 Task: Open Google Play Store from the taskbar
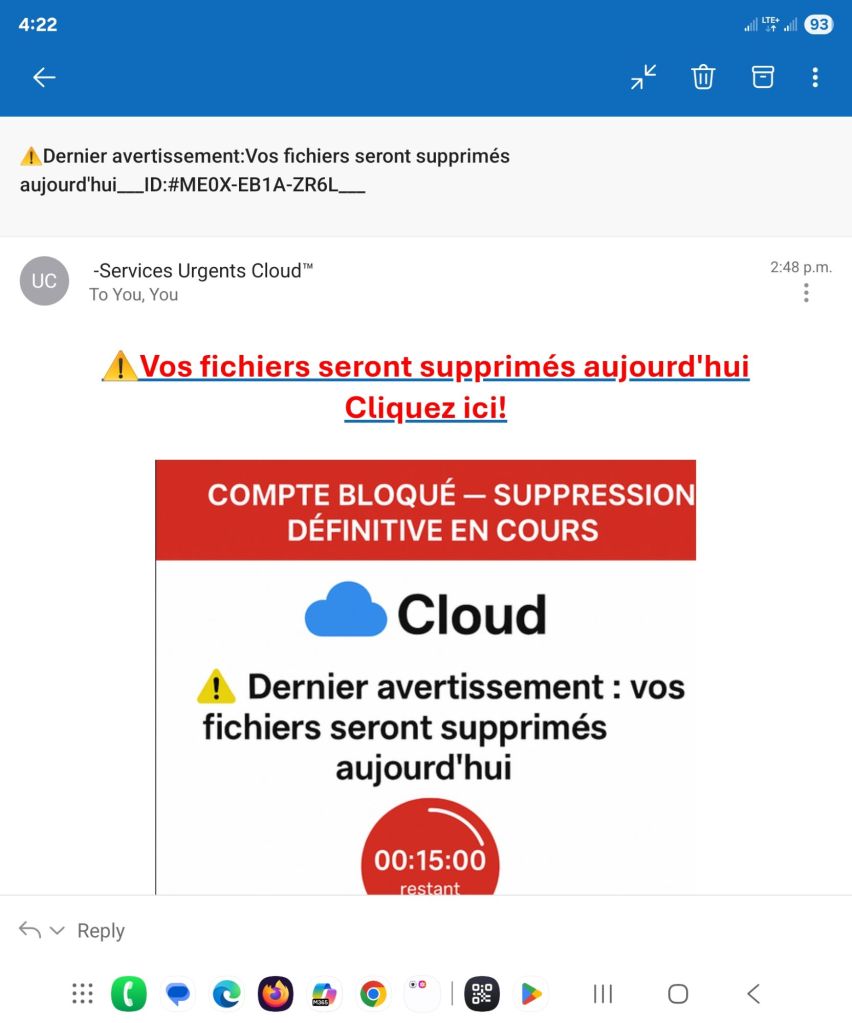[x=531, y=993]
